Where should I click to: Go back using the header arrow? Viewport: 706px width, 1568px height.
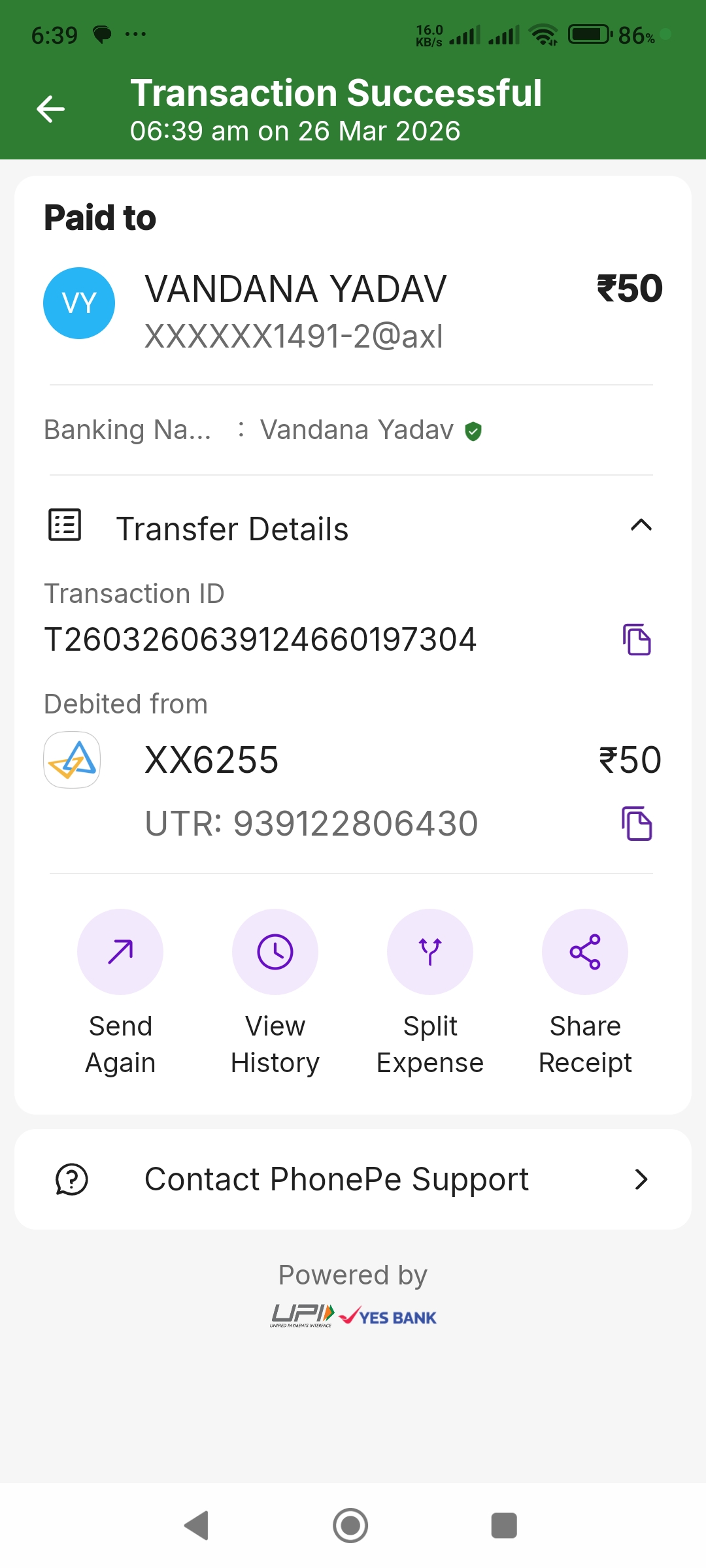pyautogui.click(x=50, y=108)
